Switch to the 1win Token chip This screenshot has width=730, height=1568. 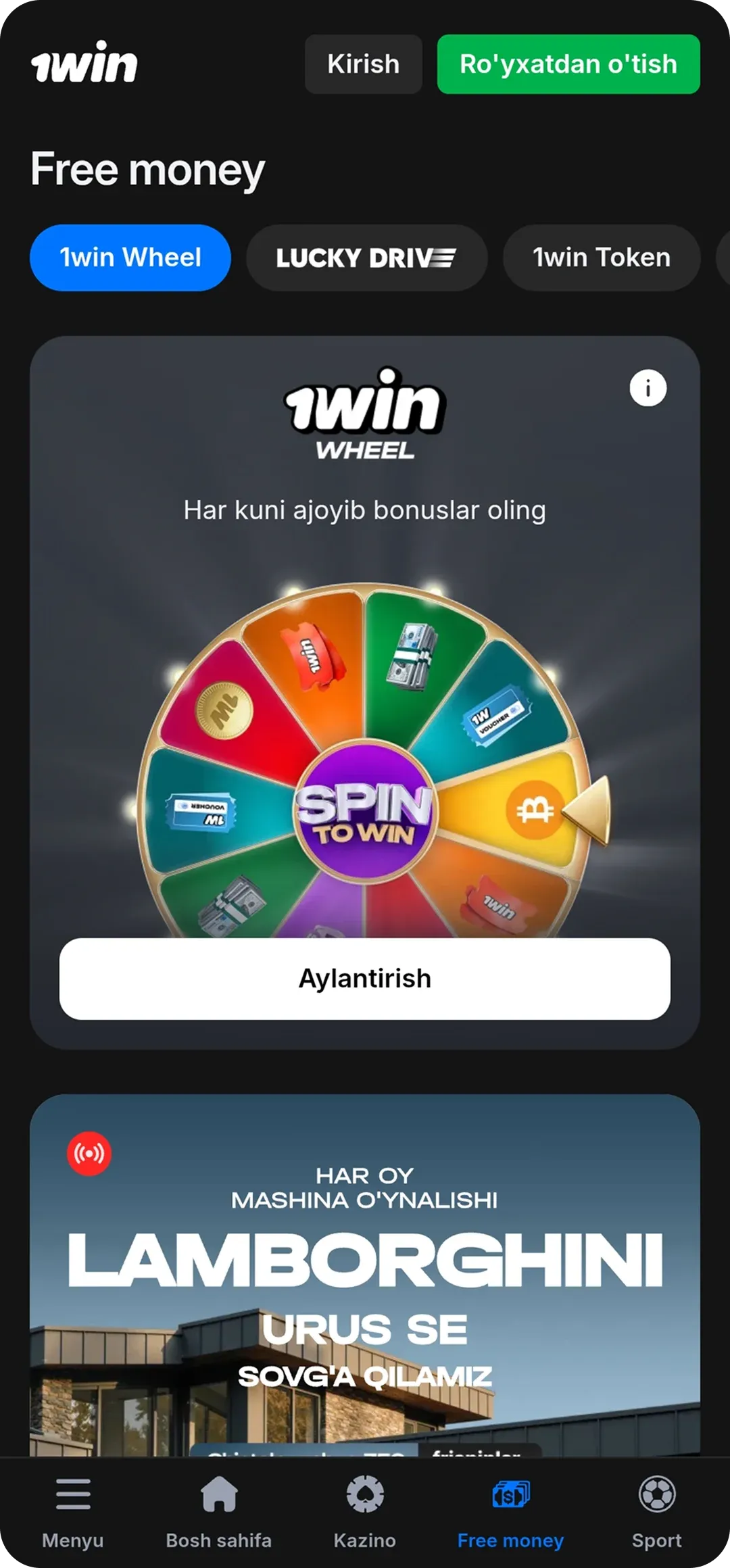coord(601,258)
